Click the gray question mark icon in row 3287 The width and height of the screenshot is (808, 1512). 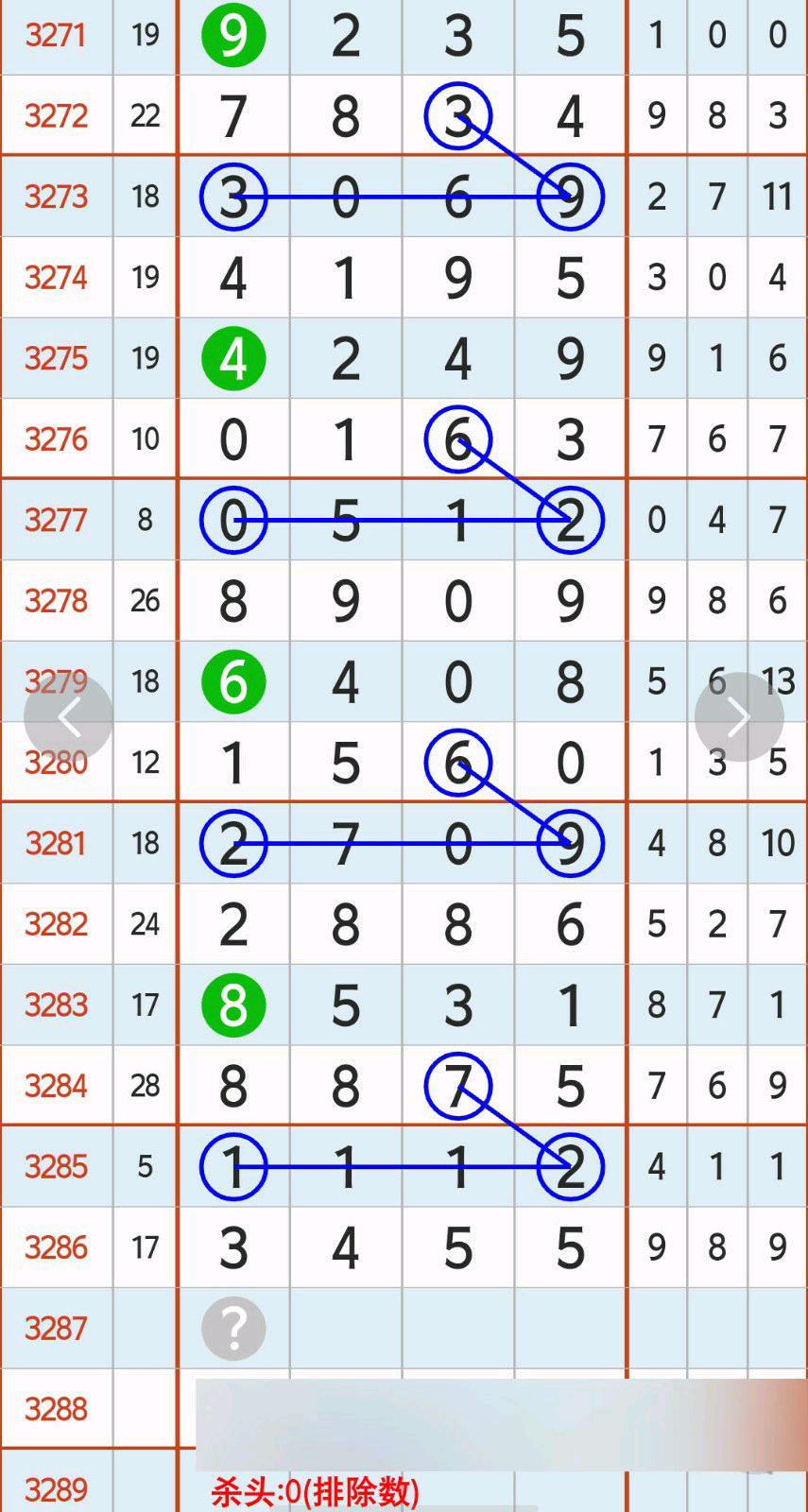tap(233, 1329)
